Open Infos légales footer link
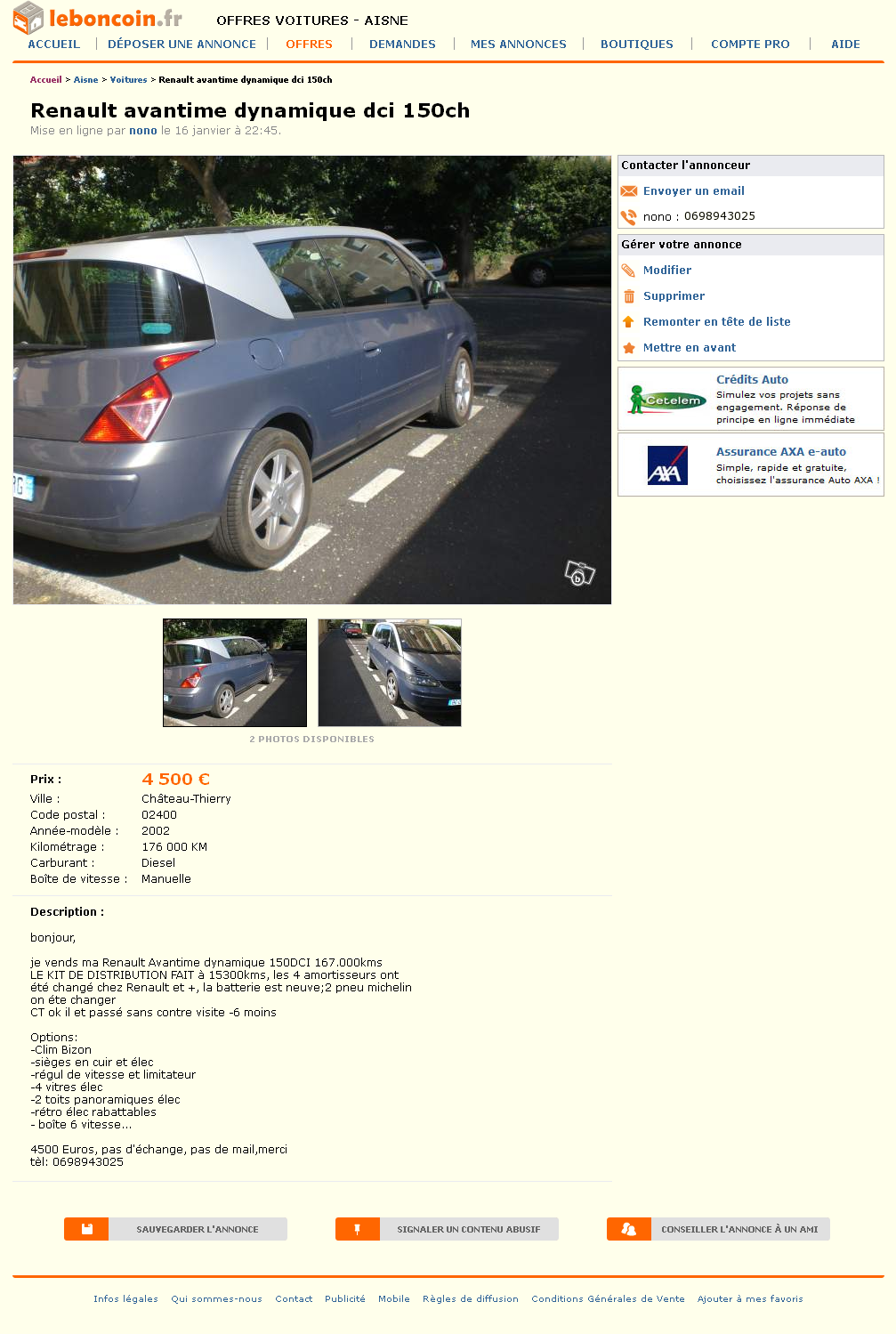This screenshot has height=1334, width=896. point(125,1299)
